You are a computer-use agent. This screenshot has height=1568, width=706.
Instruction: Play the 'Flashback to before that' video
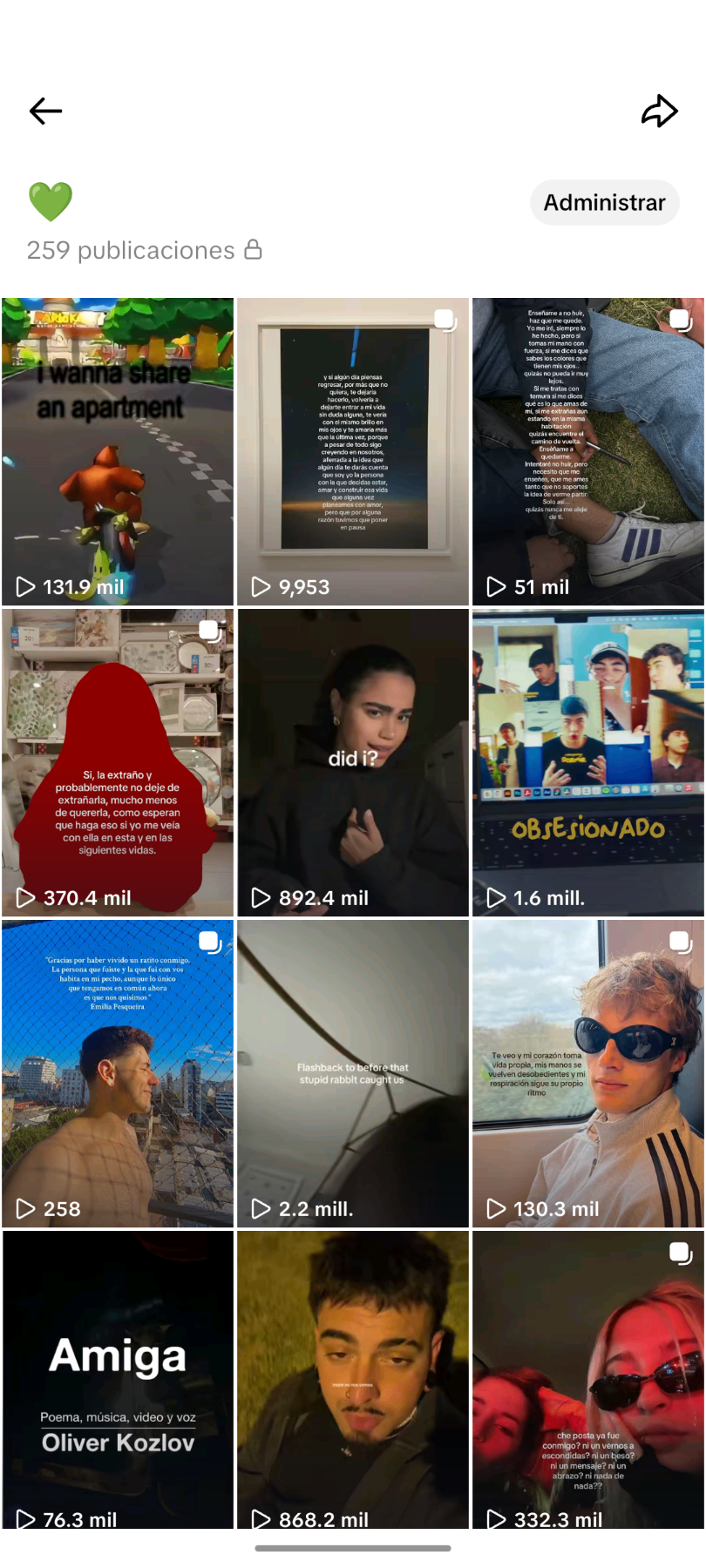click(353, 1073)
